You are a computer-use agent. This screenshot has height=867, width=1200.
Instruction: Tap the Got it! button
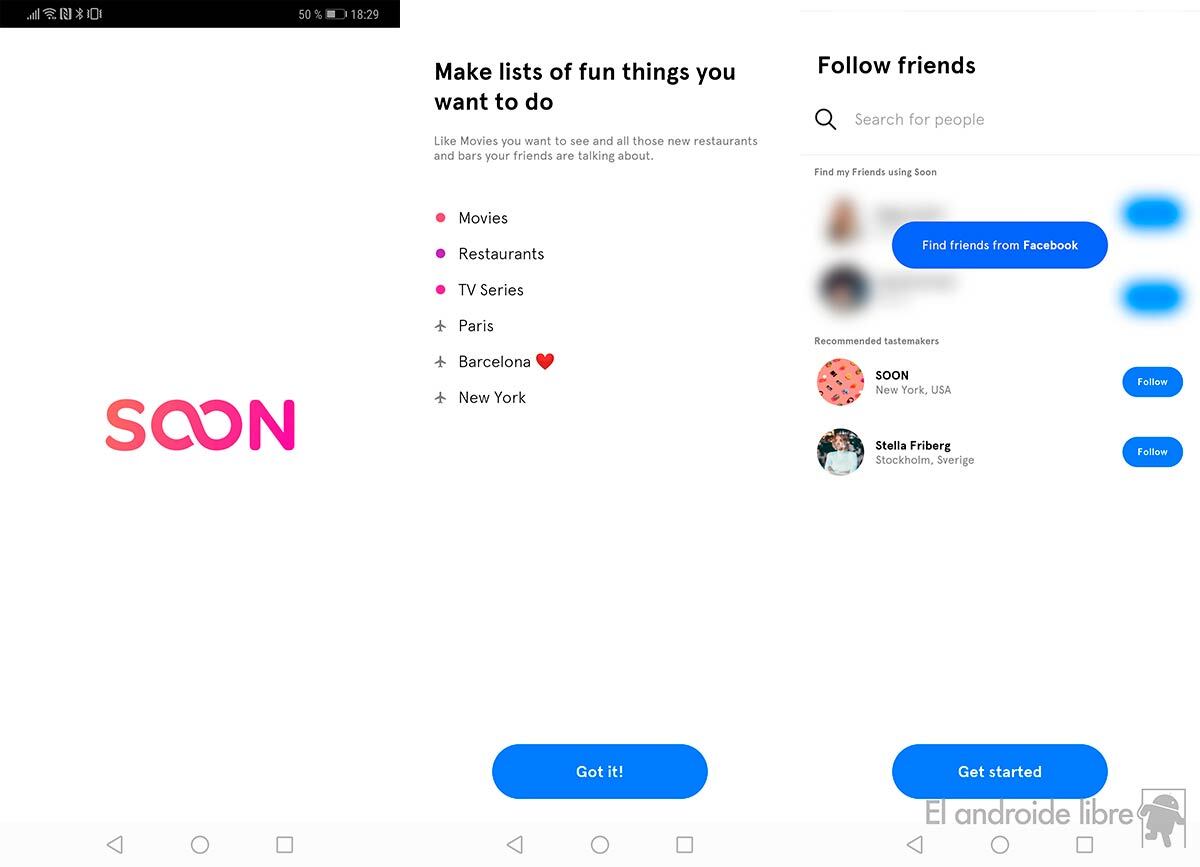(x=599, y=771)
